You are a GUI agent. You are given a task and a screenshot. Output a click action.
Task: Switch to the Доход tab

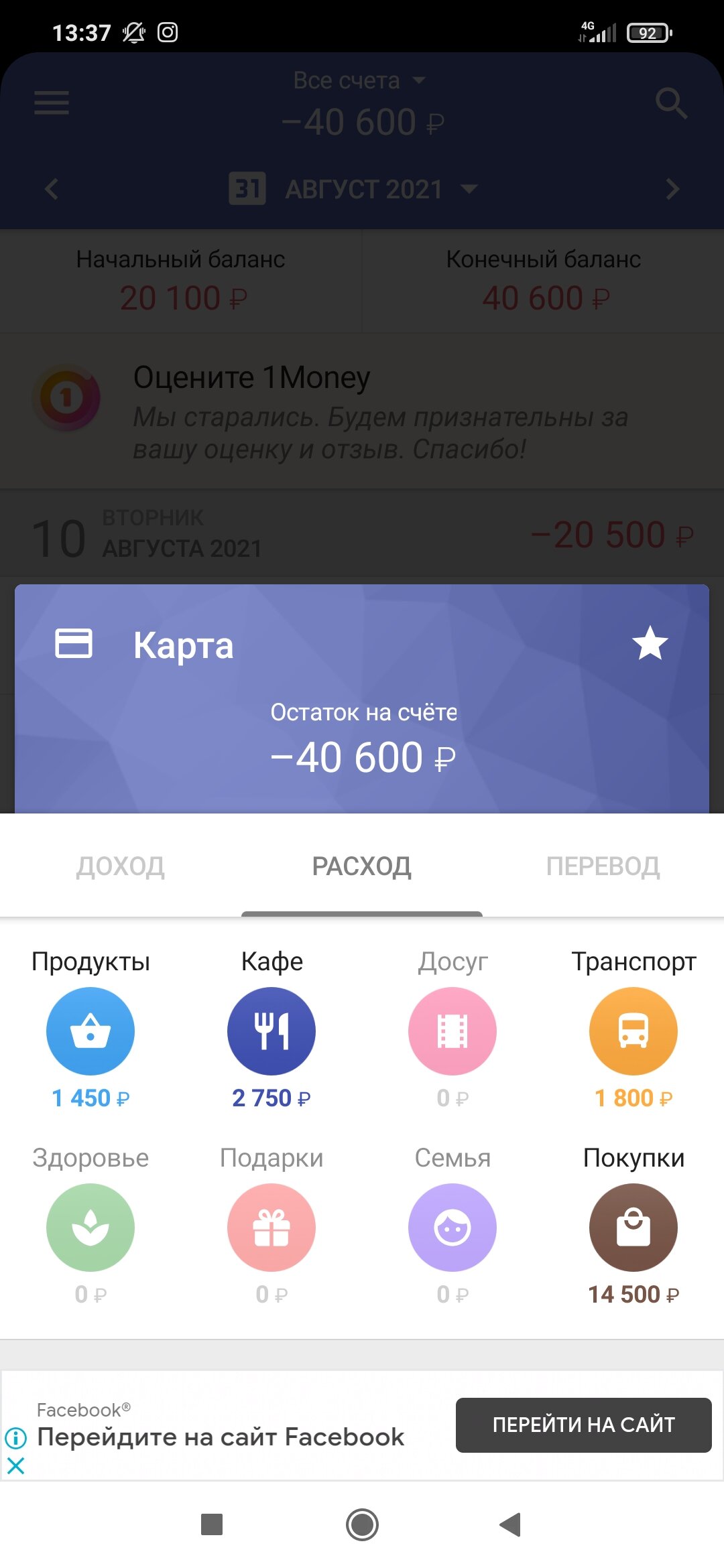[121, 866]
